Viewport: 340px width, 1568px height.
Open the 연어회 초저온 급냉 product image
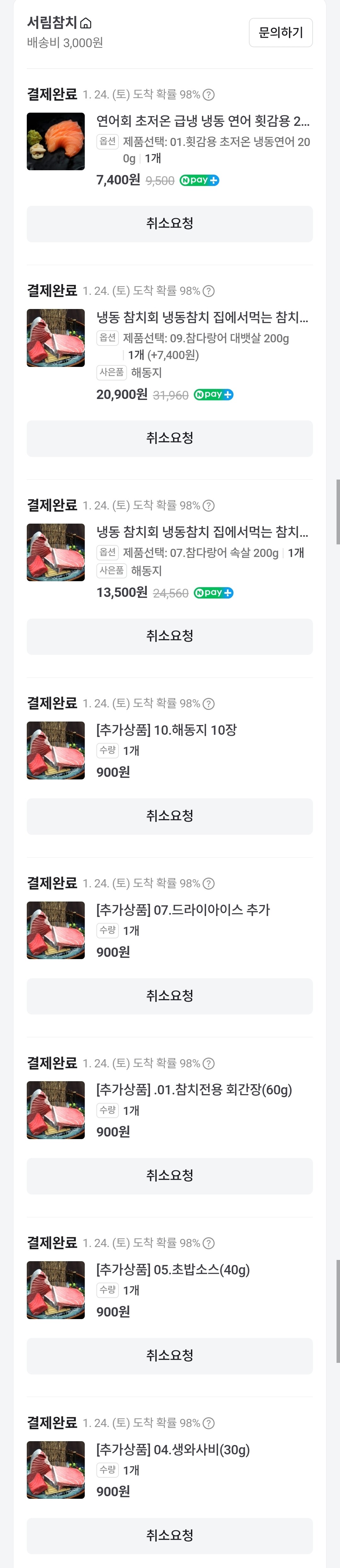55,141
